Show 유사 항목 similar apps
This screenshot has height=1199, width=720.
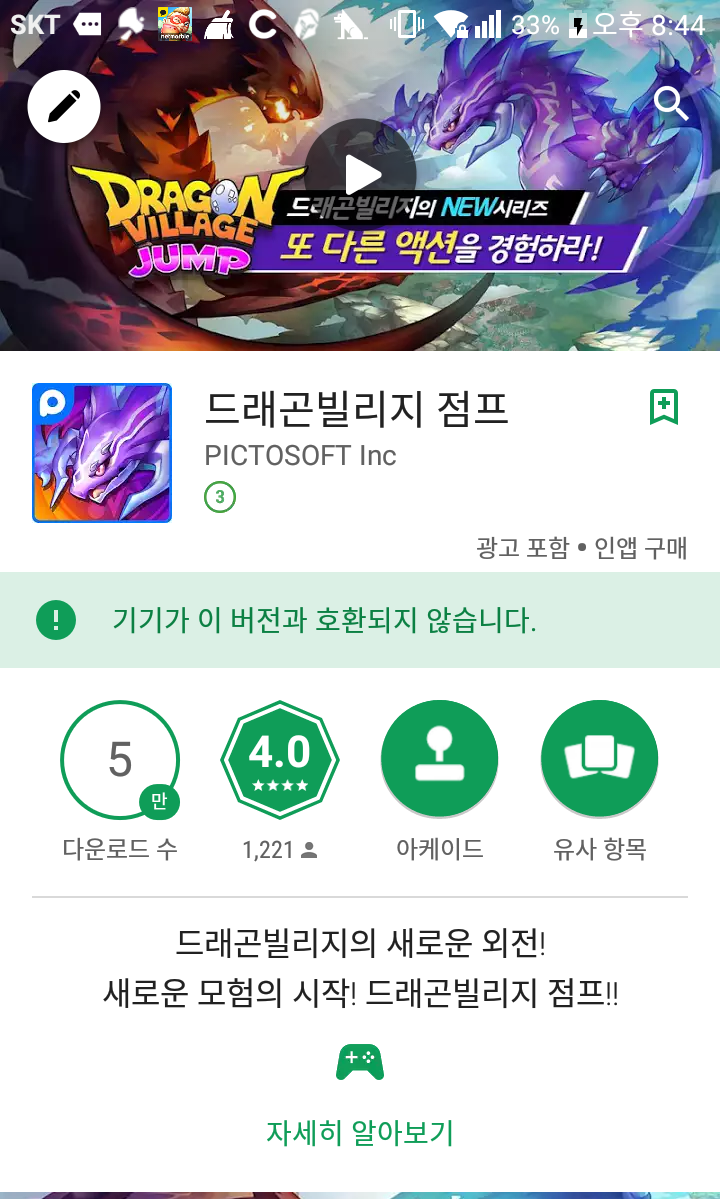point(599,760)
